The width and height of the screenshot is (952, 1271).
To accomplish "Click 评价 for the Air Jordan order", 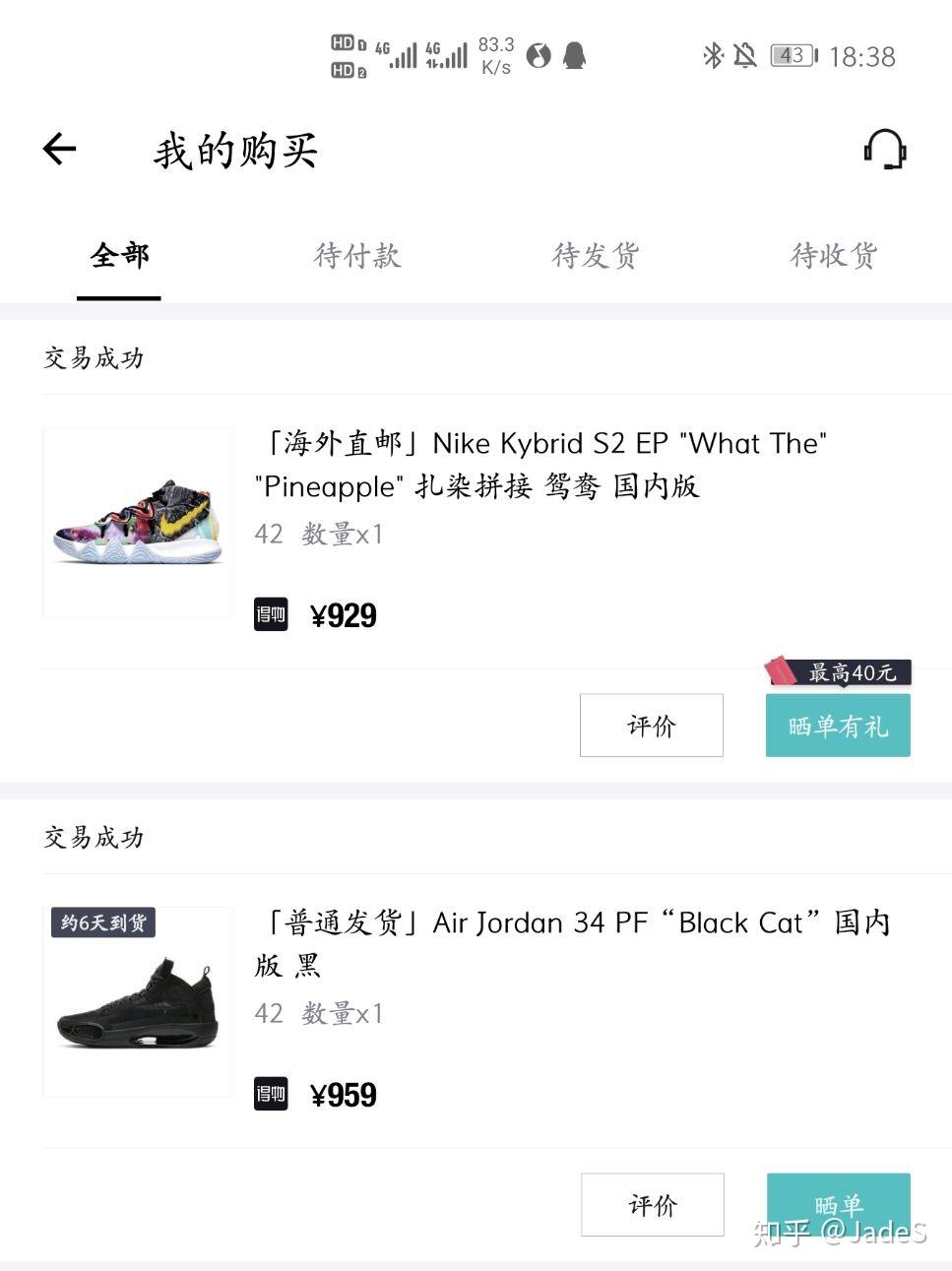I will pos(652,1204).
